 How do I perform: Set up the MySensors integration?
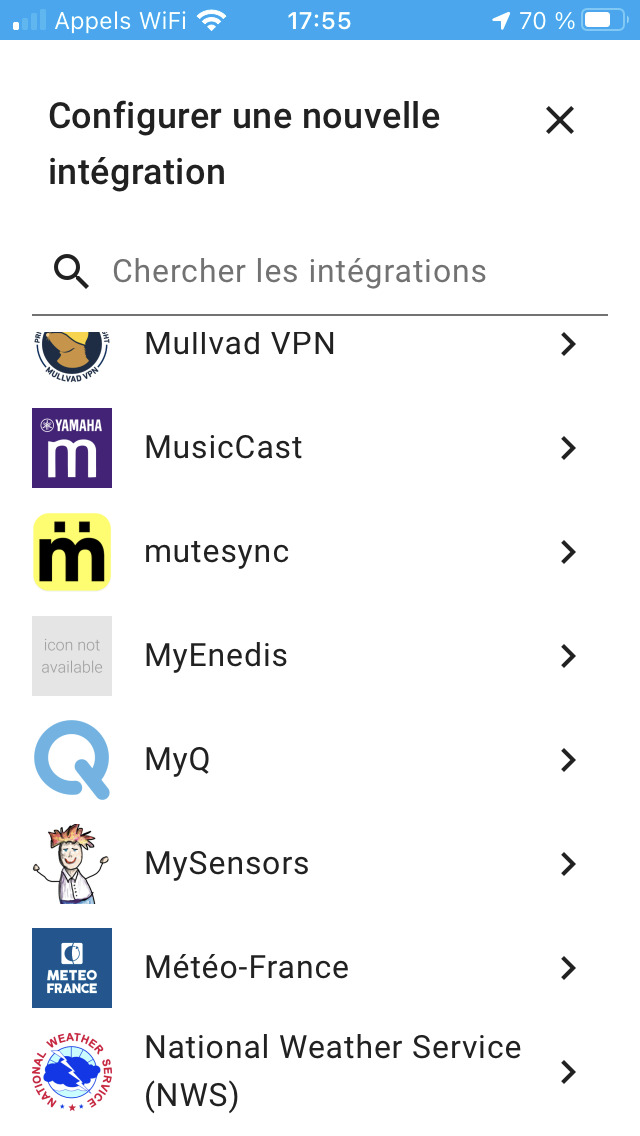click(320, 864)
